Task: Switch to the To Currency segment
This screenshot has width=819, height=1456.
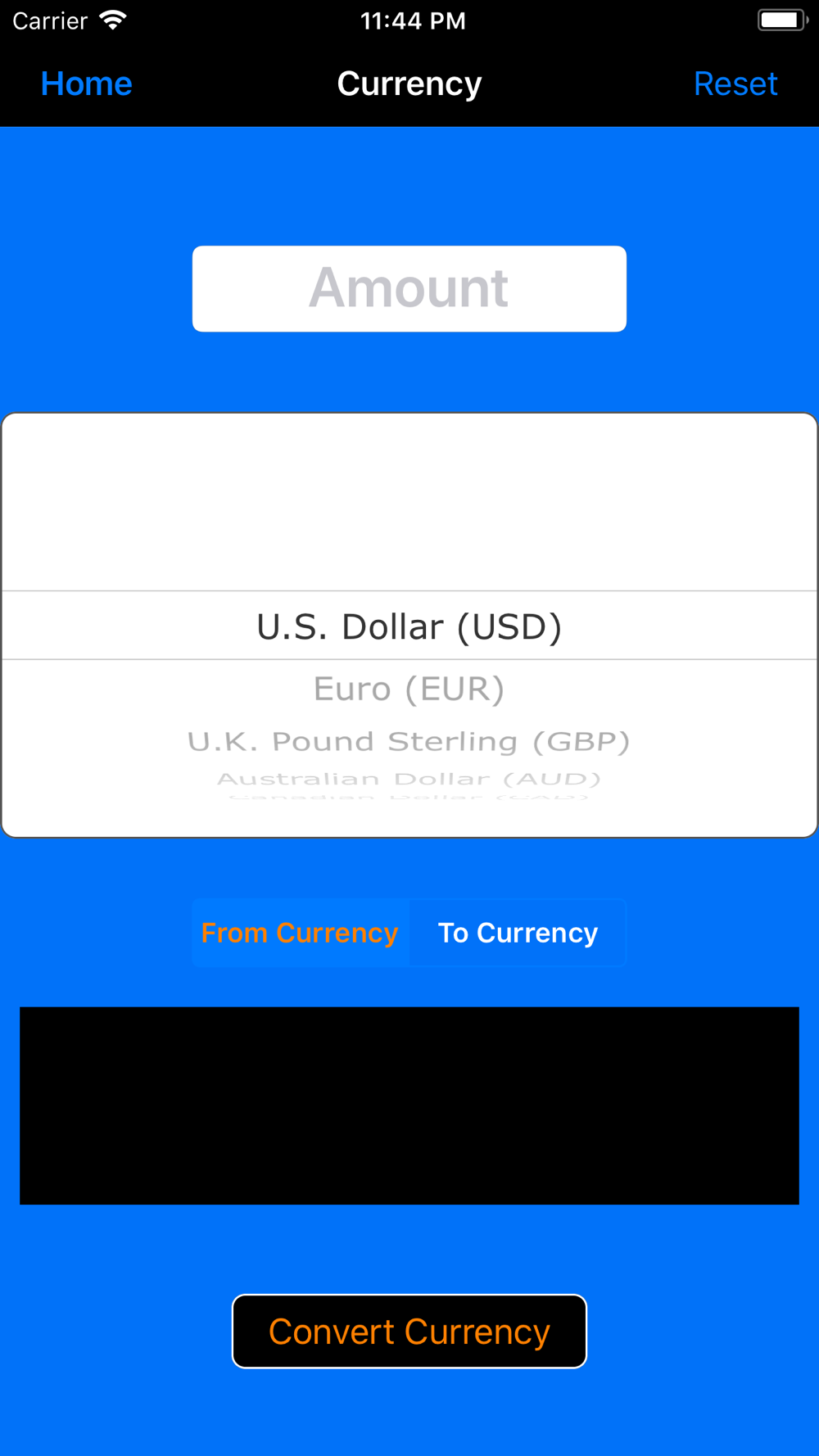Action: [x=518, y=933]
